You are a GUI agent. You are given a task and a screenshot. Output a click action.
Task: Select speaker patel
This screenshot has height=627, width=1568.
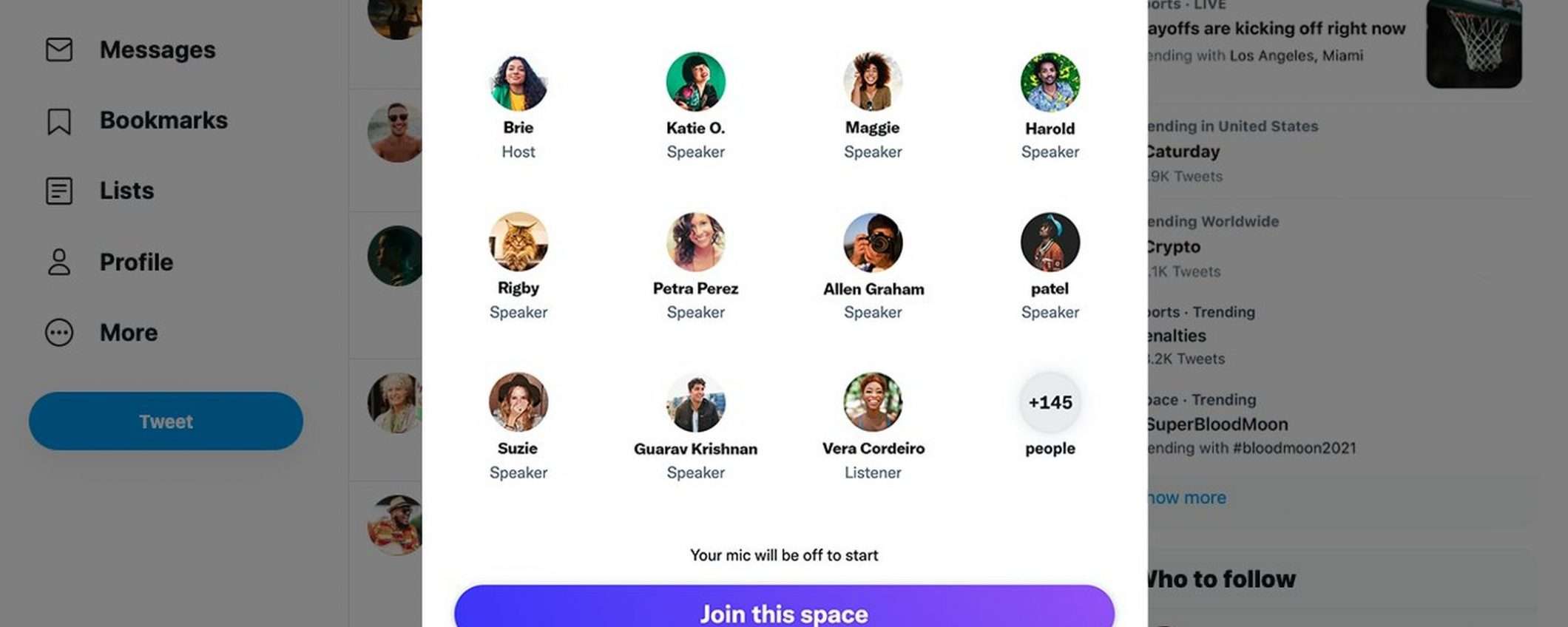(x=1050, y=242)
